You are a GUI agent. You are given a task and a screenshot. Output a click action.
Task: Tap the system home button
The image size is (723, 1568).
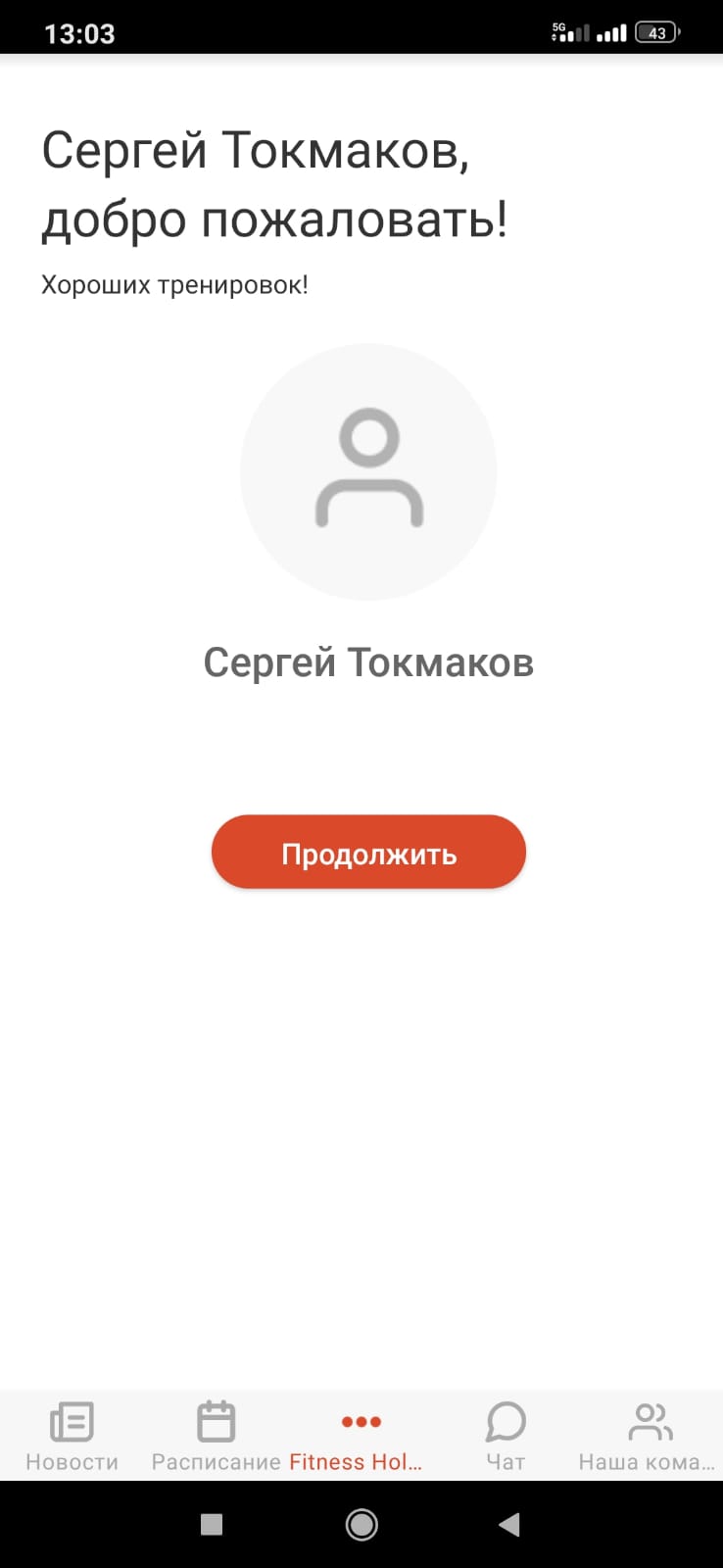pyautogui.click(x=361, y=1524)
